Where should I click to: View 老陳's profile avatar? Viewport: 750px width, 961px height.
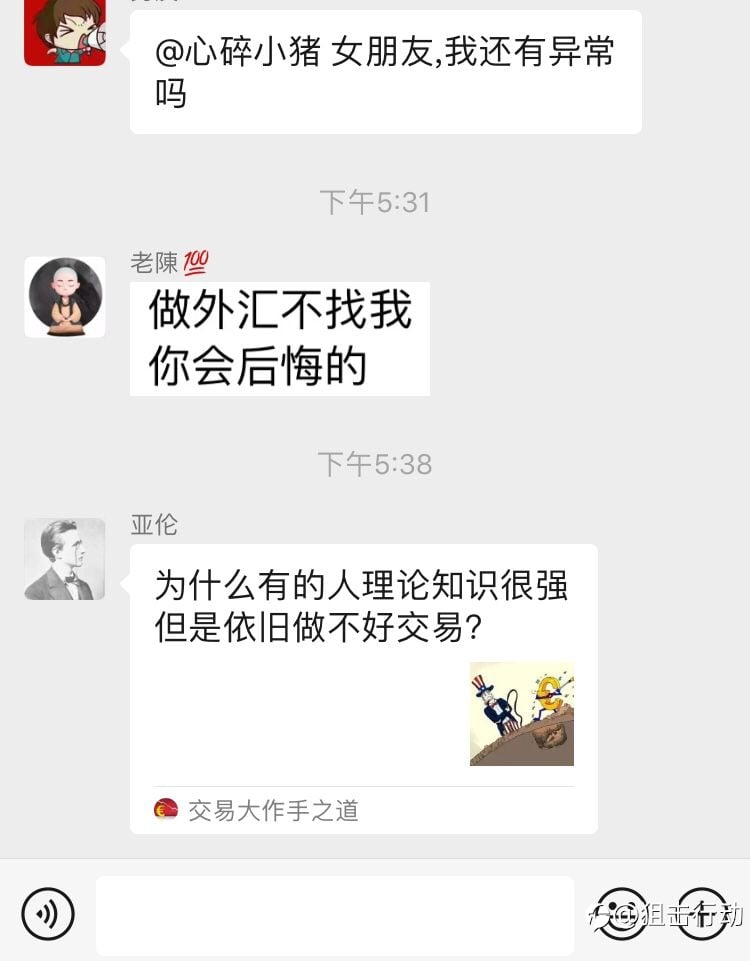tap(65, 297)
